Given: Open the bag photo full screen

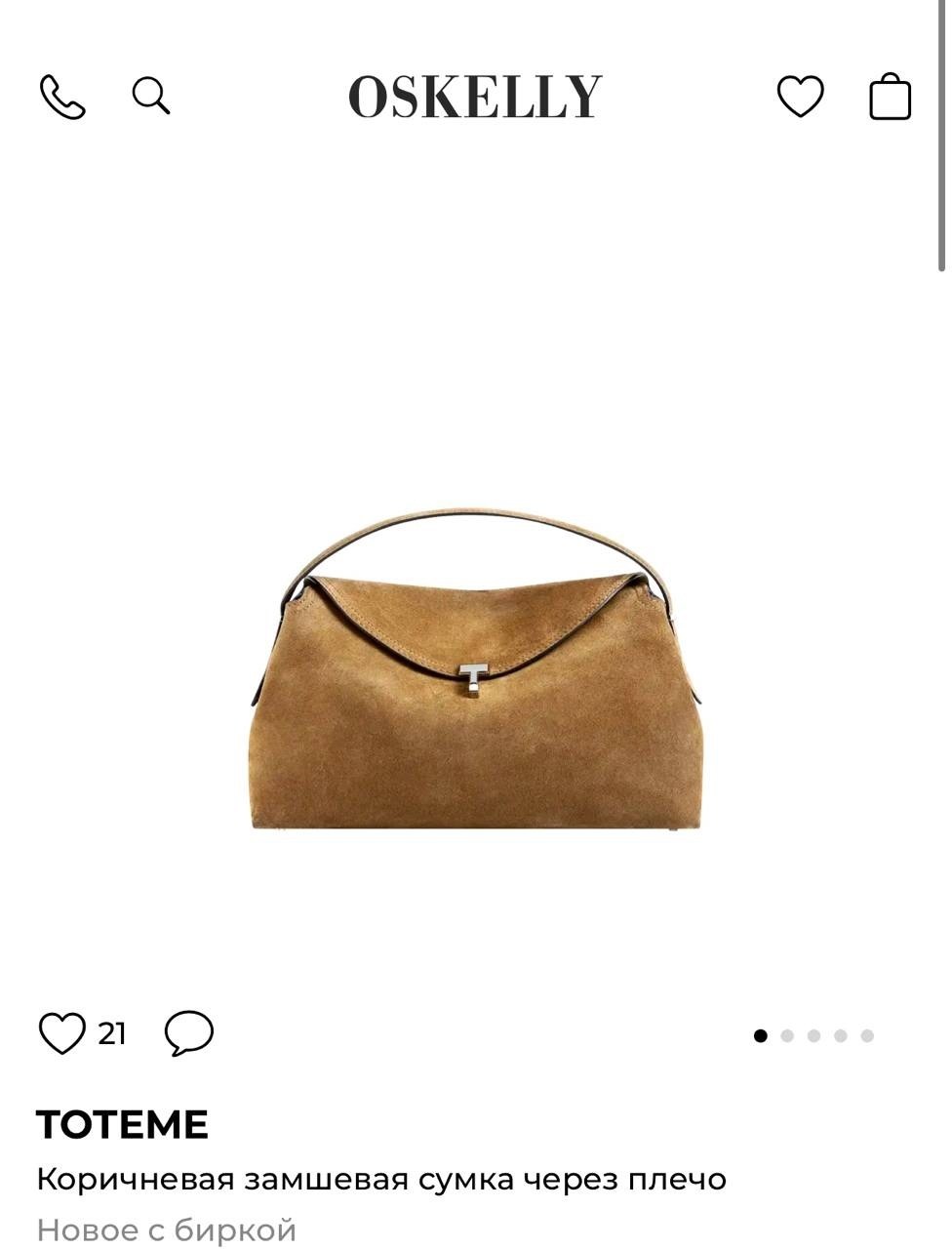Looking at the screenshot, I should tap(476, 670).
